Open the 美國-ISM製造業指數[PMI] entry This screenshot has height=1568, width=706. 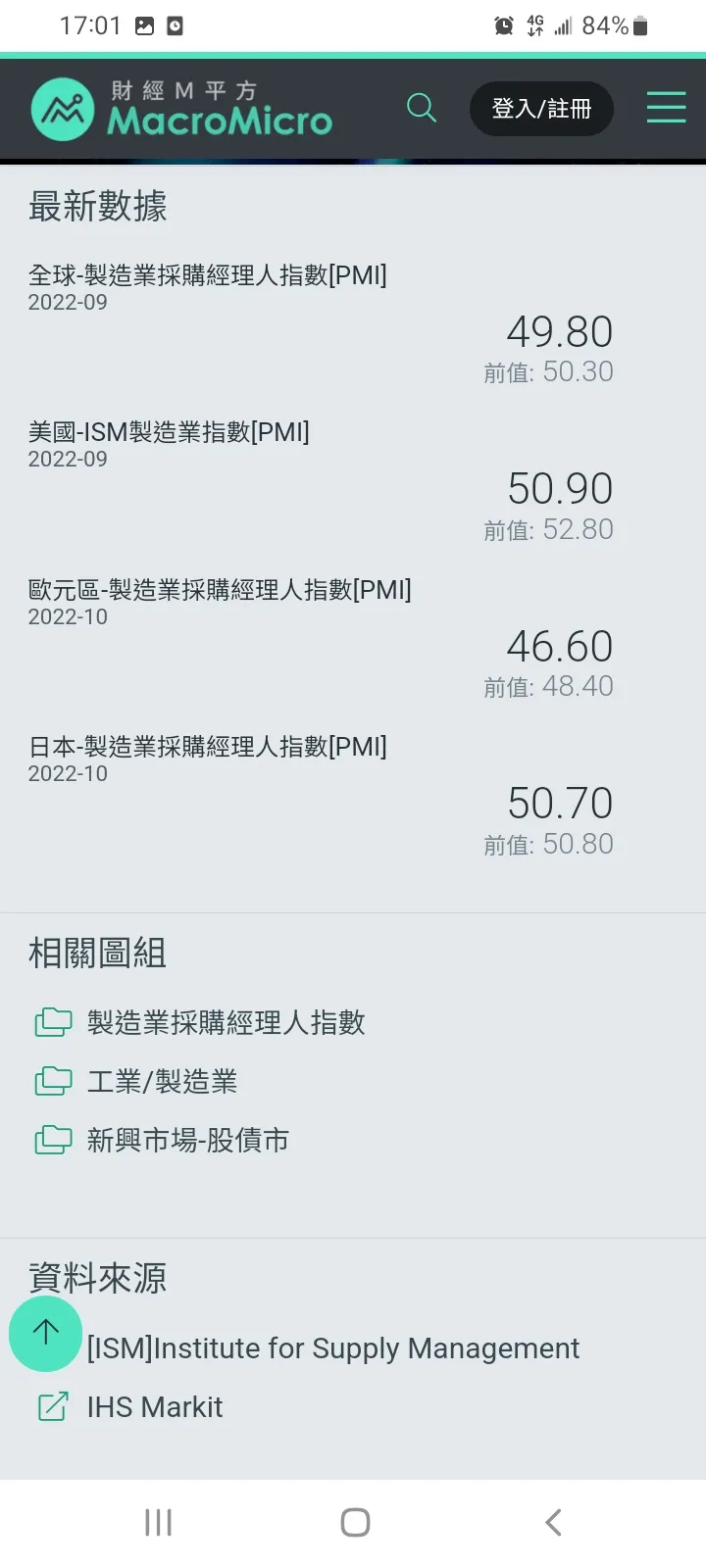click(169, 432)
